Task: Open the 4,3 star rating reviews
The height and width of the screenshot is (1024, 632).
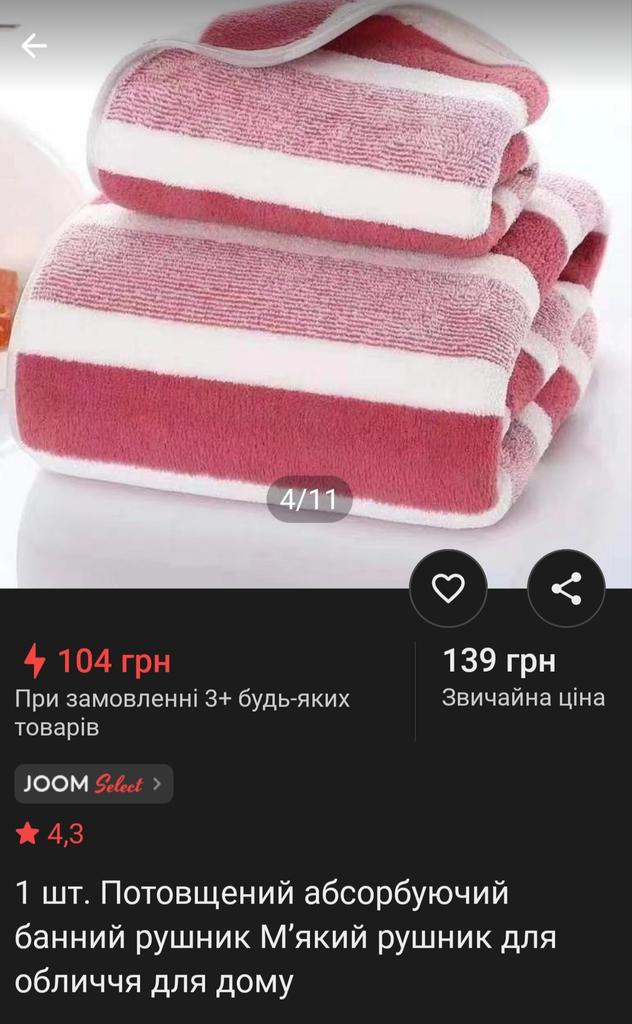Action: 50,833
